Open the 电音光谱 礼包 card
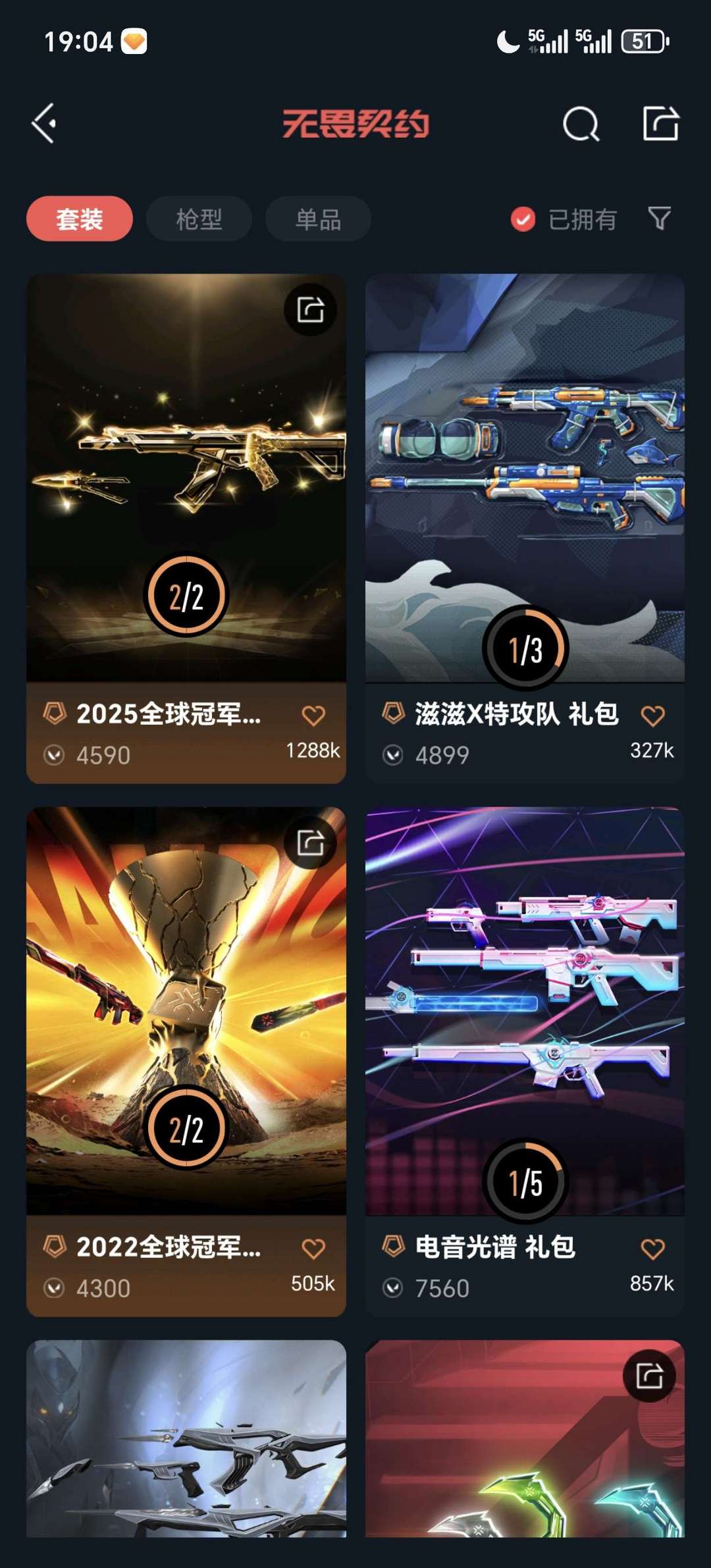 pos(525,1062)
